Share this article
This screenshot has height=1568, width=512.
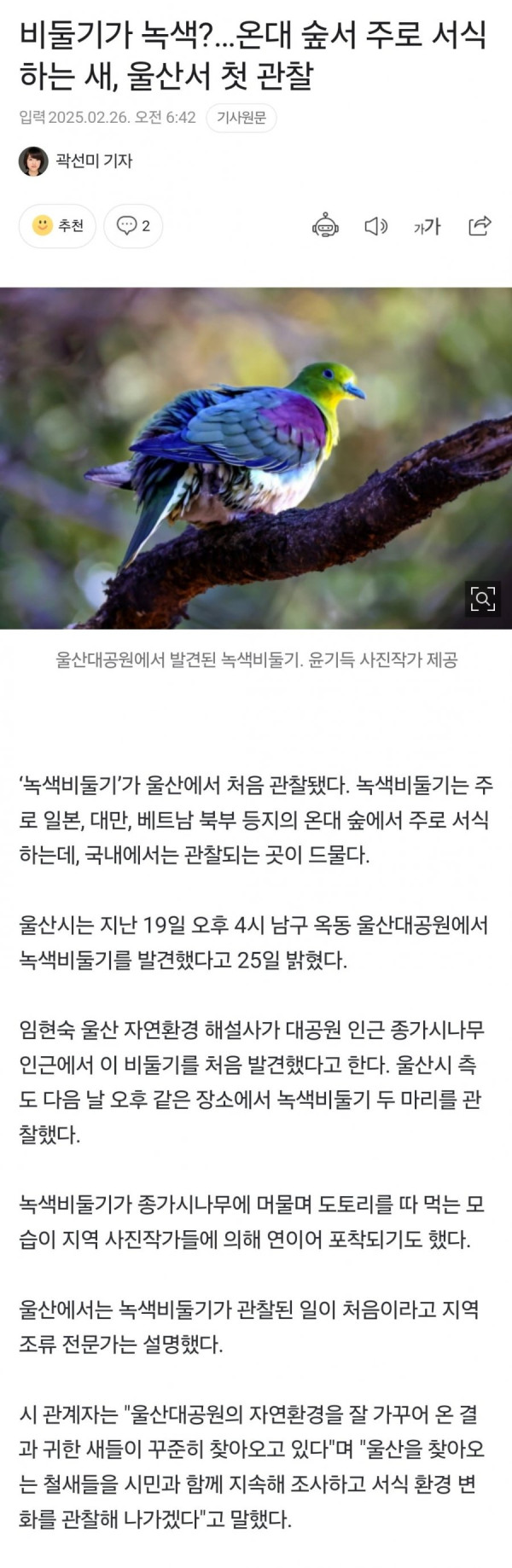tap(480, 226)
